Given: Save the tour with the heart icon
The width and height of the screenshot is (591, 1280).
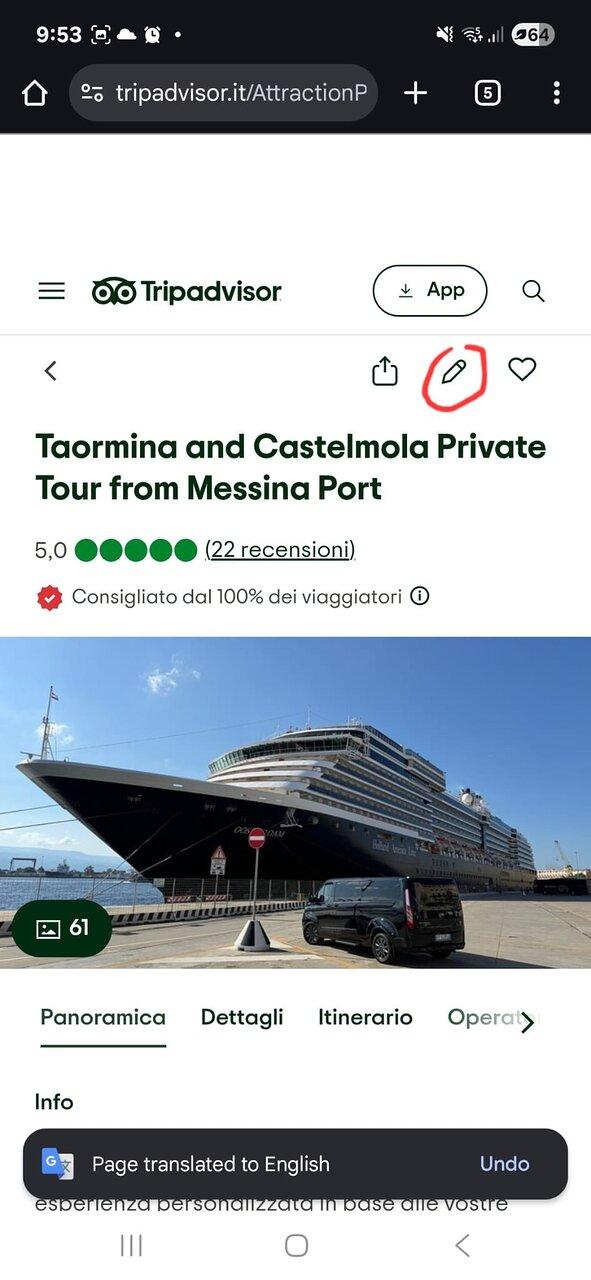Looking at the screenshot, I should coord(522,370).
